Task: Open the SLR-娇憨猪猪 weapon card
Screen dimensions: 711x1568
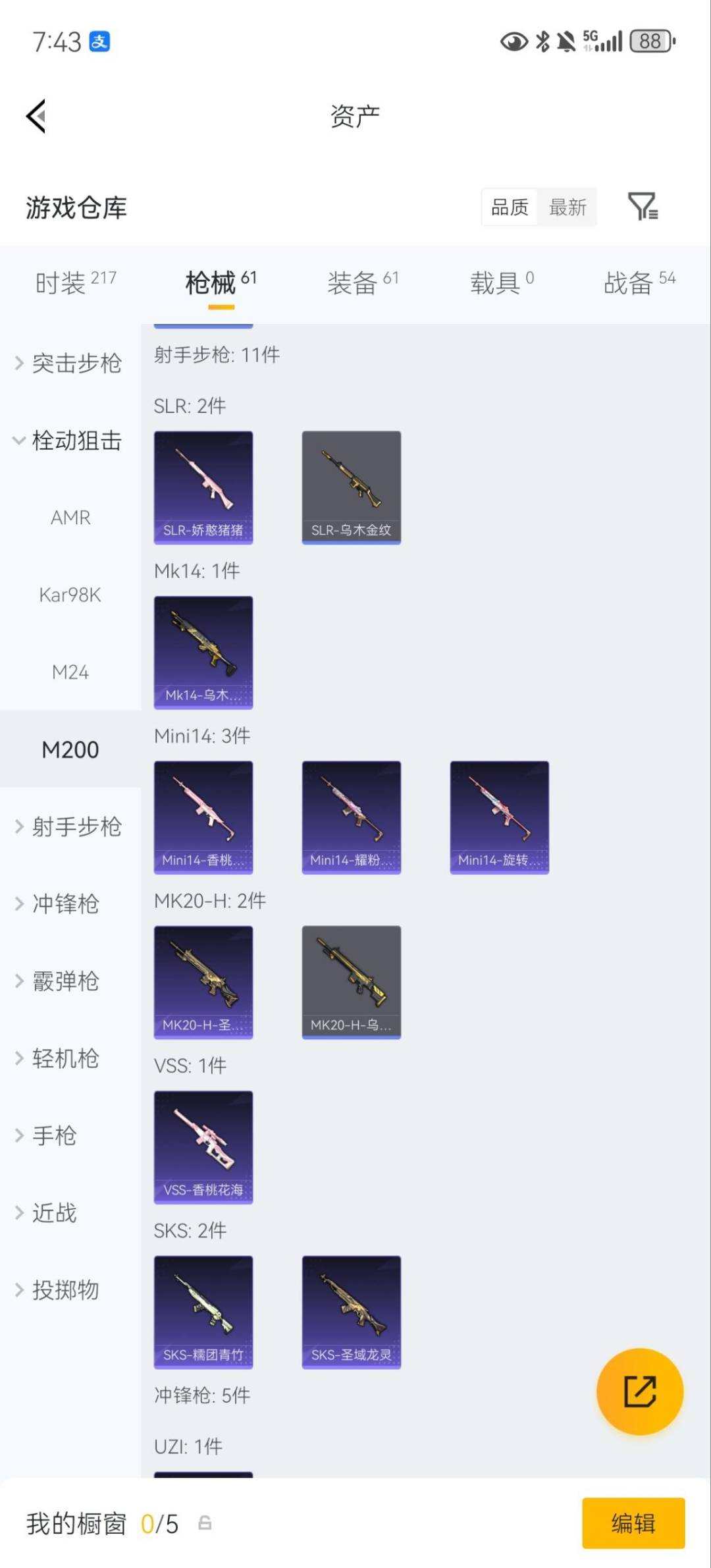Action: click(203, 487)
